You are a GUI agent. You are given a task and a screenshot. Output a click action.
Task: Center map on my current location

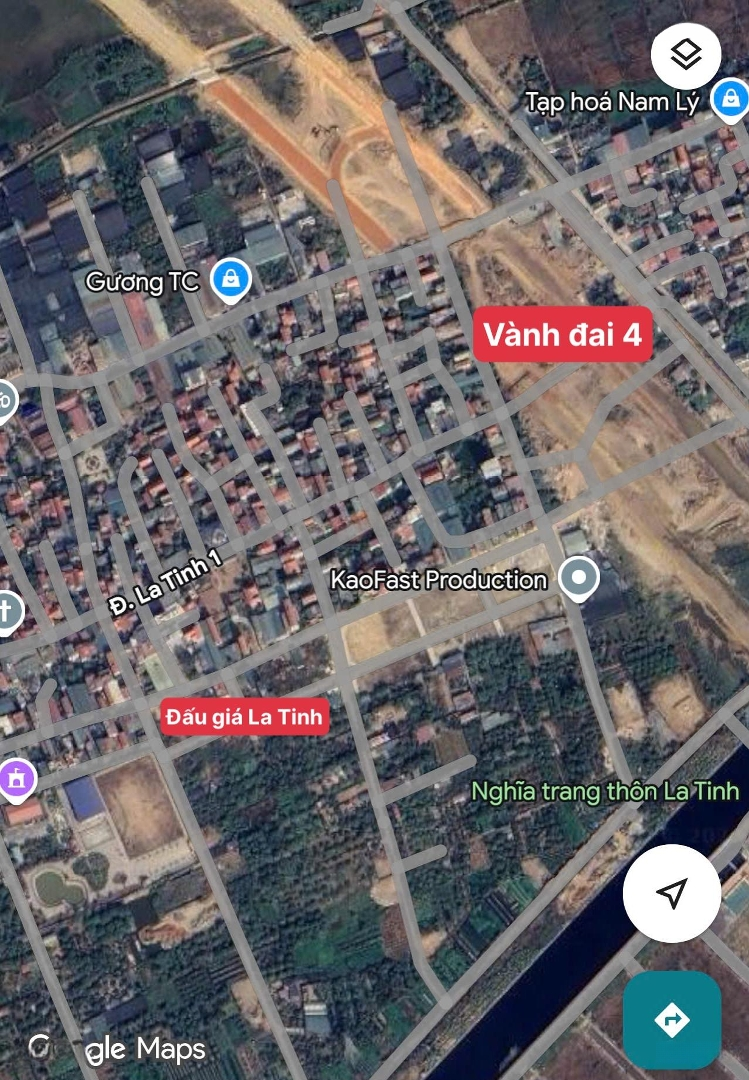[672, 893]
